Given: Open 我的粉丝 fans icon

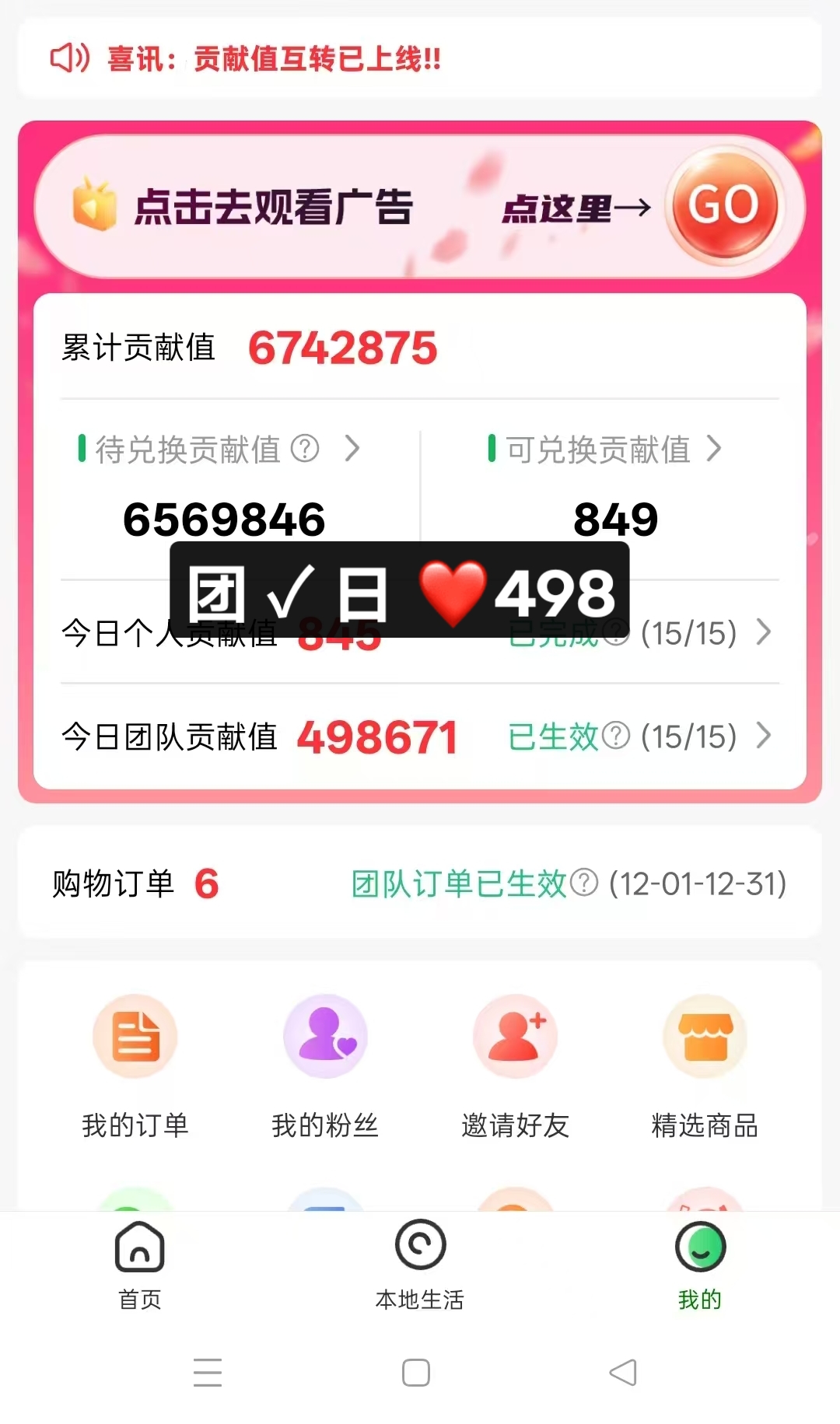Looking at the screenshot, I should [325, 1037].
